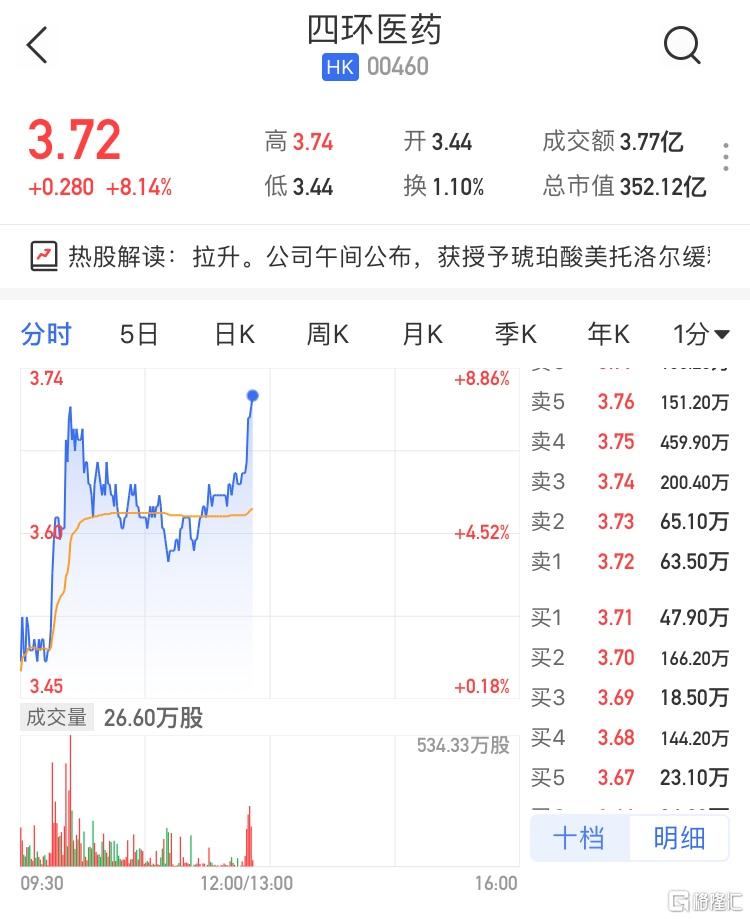Image resolution: width=750 pixels, height=919 pixels.
Task: Show the 月K chart
Action: coord(422,334)
